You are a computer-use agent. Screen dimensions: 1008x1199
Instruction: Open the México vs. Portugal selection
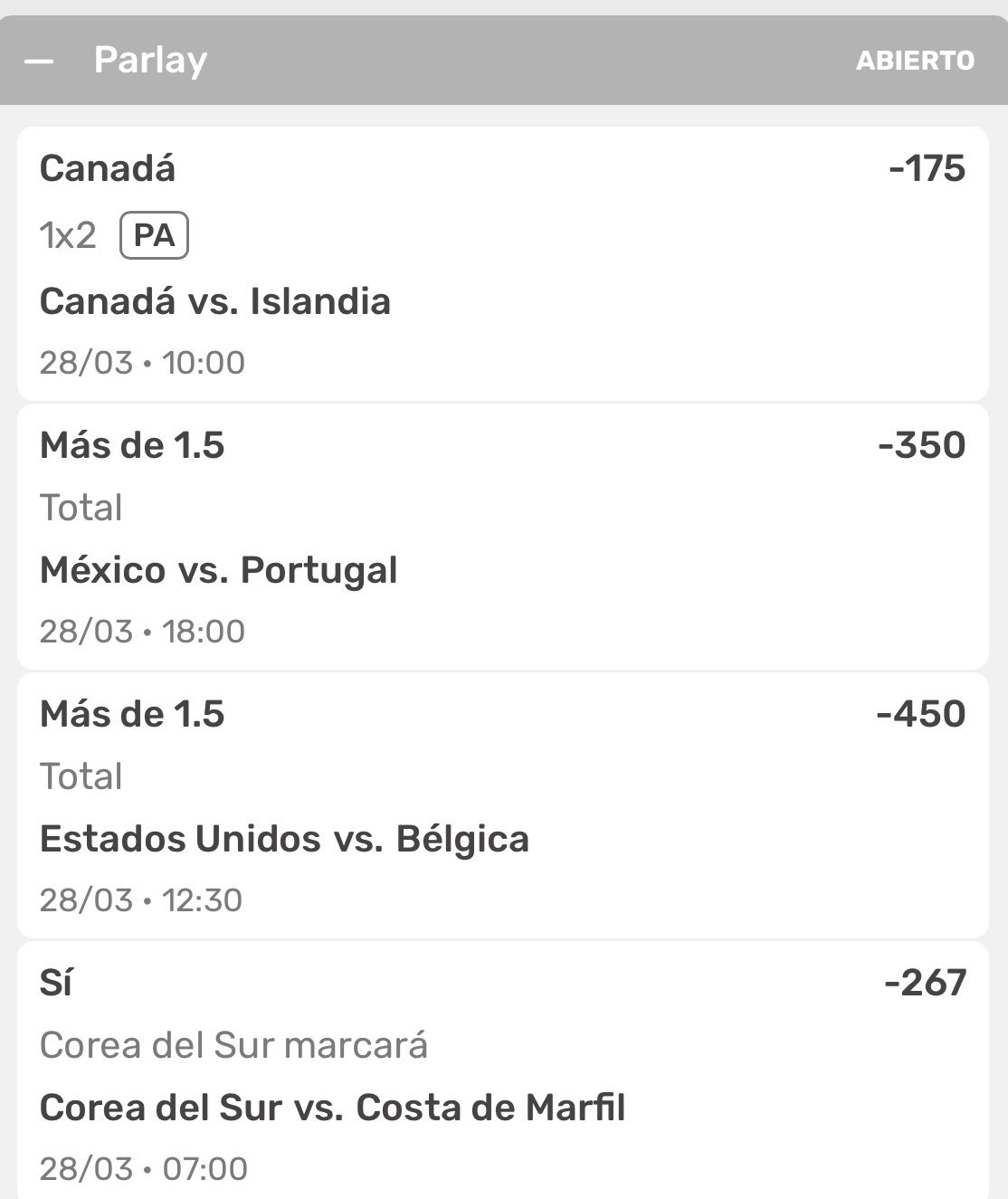tap(219, 570)
